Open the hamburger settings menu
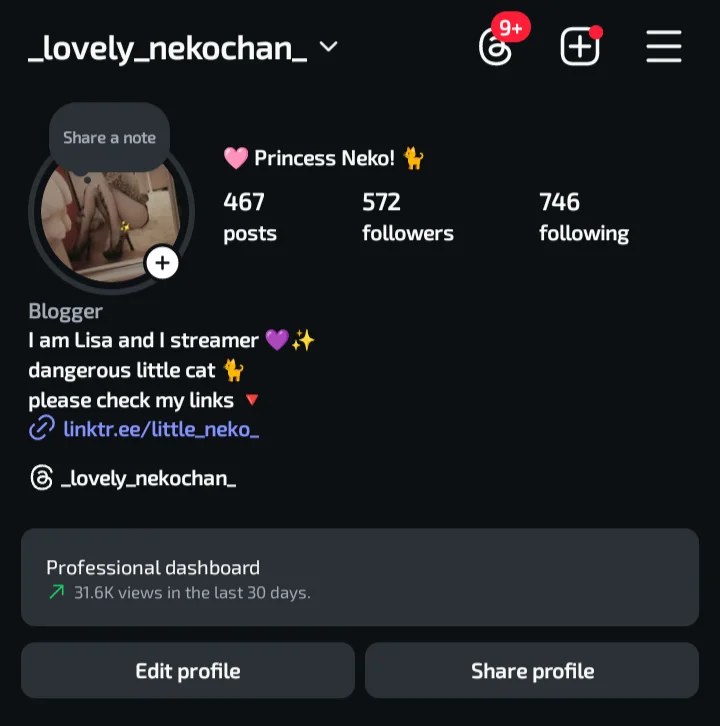The height and width of the screenshot is (726, 720). 664,47
